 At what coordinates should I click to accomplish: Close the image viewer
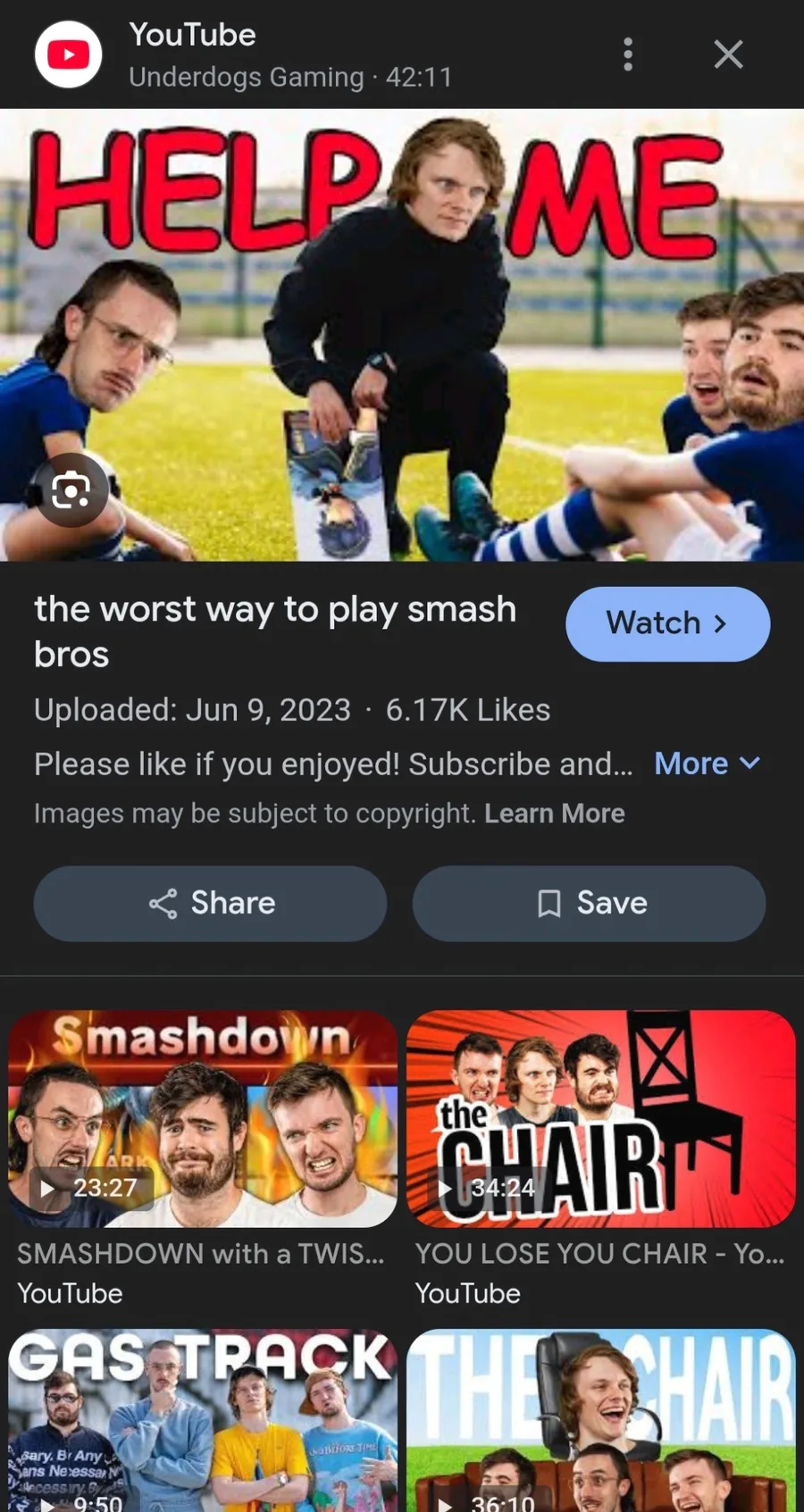[x=728, y=54]
